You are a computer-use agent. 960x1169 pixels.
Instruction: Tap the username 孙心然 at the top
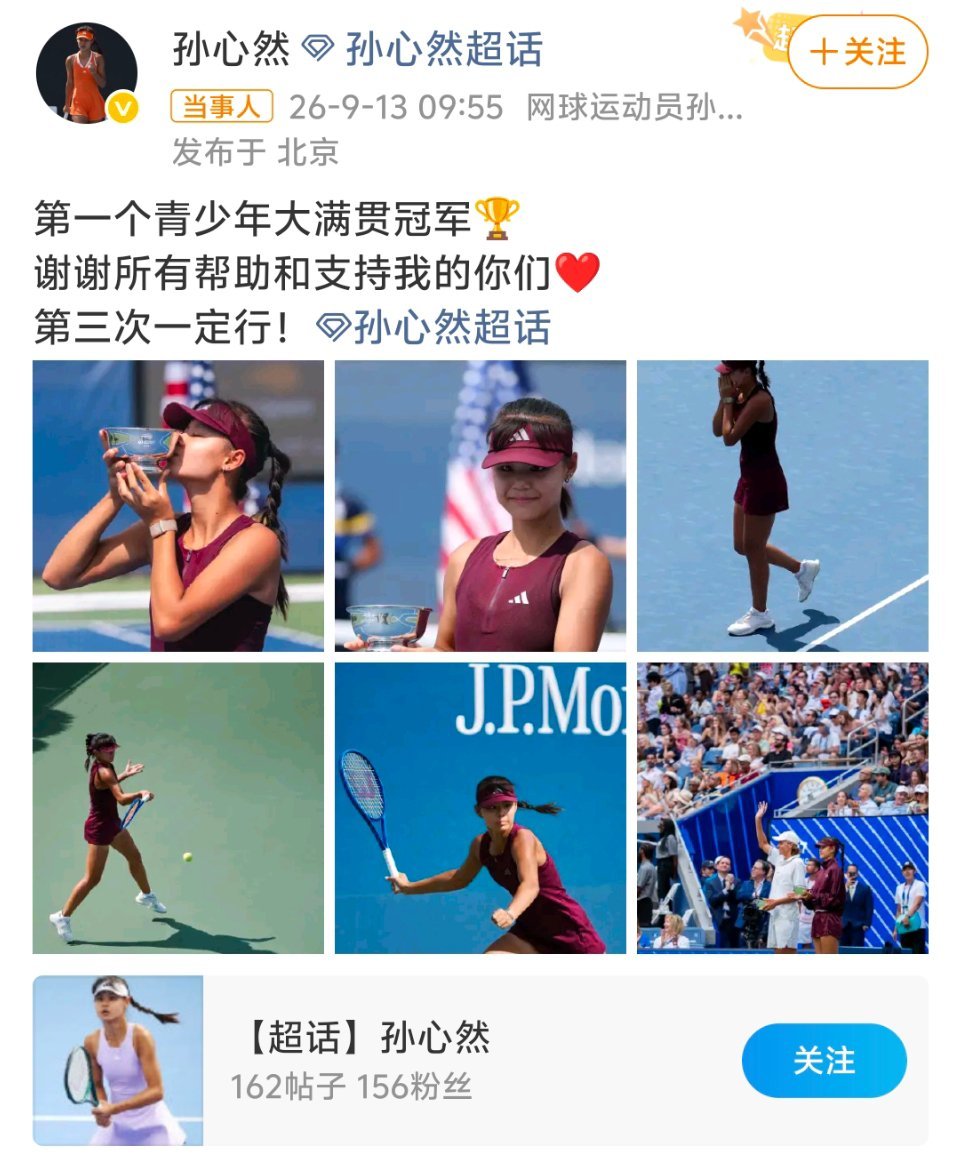(x=231, y=49)
